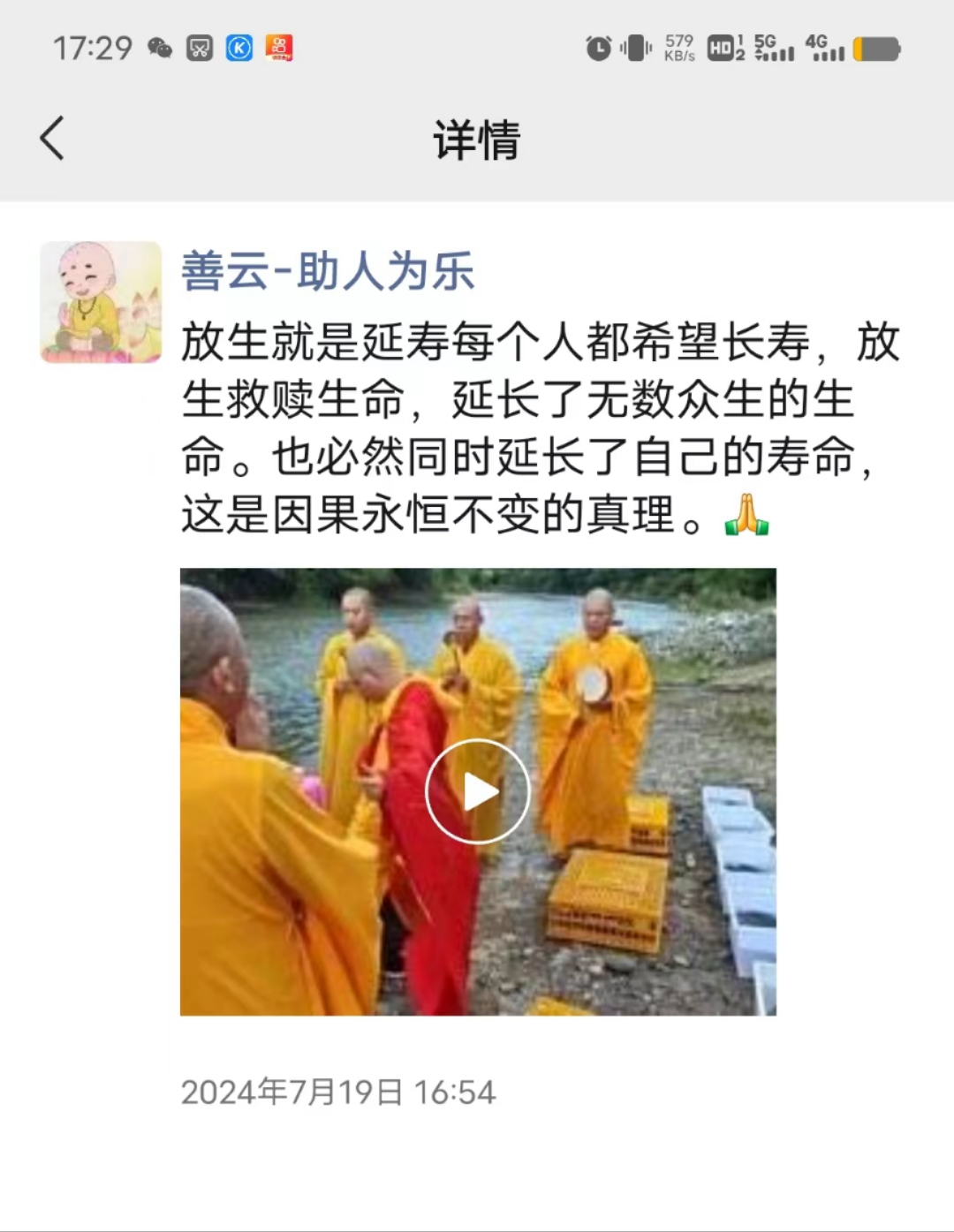Open 善云-助人为乐's profile avatar
Viewport: 954px width, 1232px height.
click(x=101, y=302)
